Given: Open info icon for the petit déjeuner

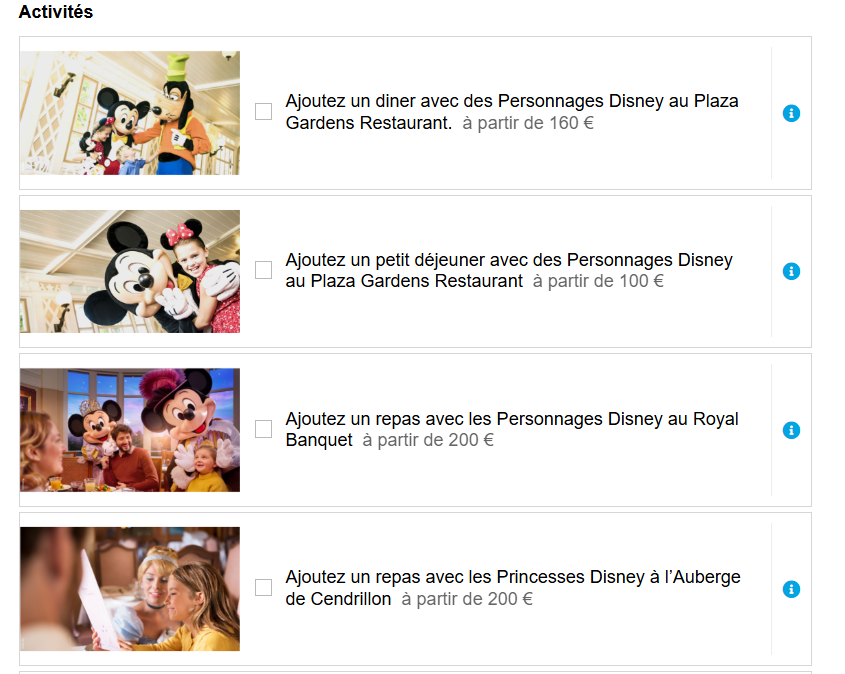Looking at the screenshot, I should point(791,271).
